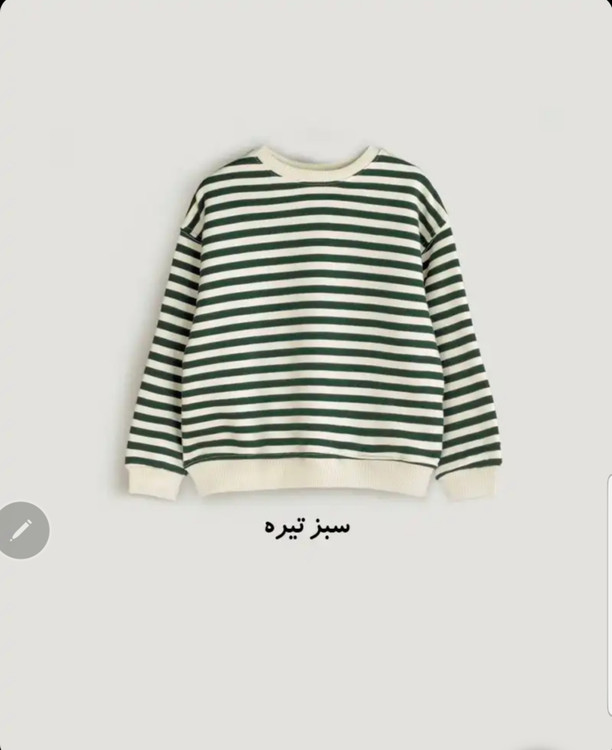Tap the floating pencil edit button
Image resolution: width=612 pixels, height=750 pixels.
[21, 530]
